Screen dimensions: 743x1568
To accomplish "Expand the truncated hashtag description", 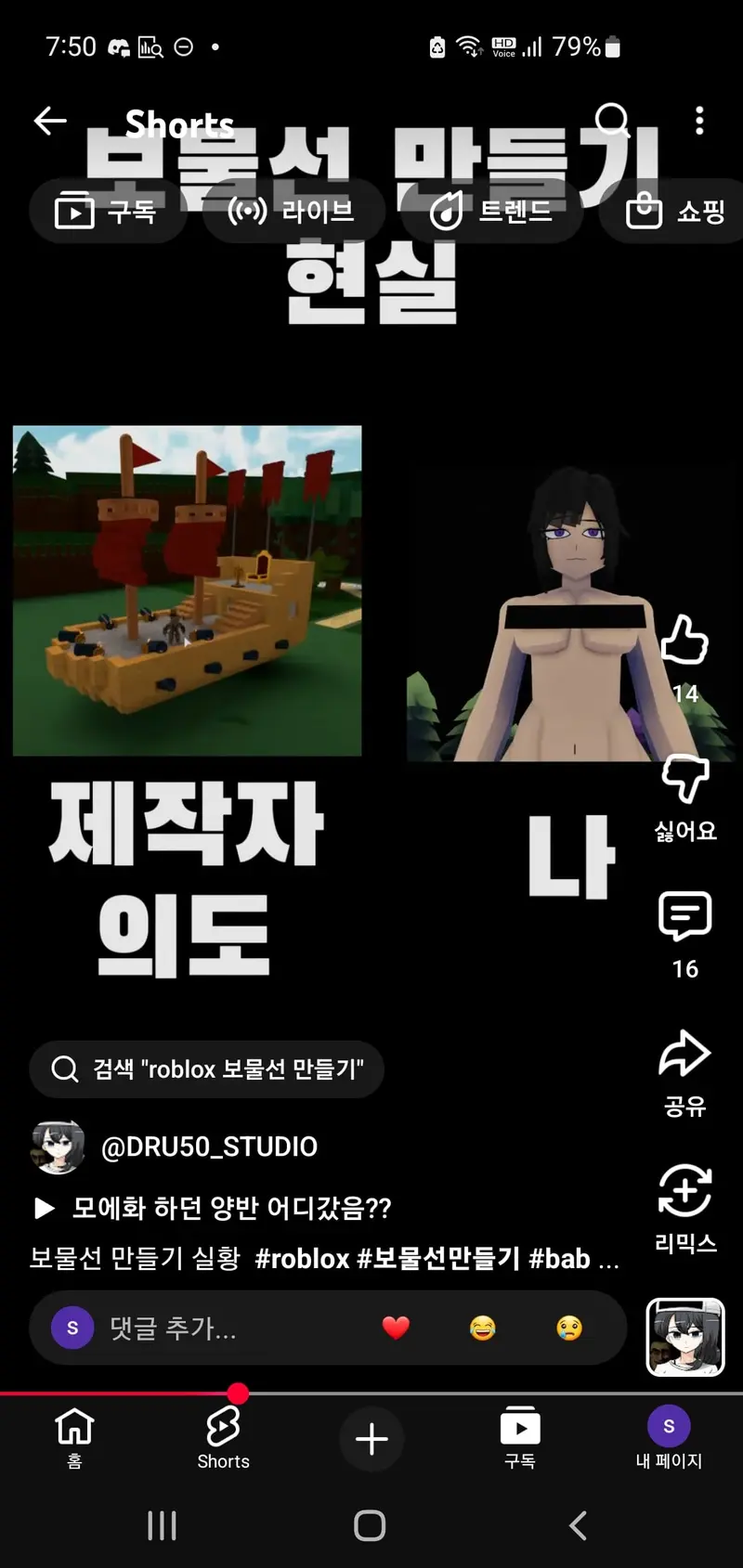I will coord(608,1259).
